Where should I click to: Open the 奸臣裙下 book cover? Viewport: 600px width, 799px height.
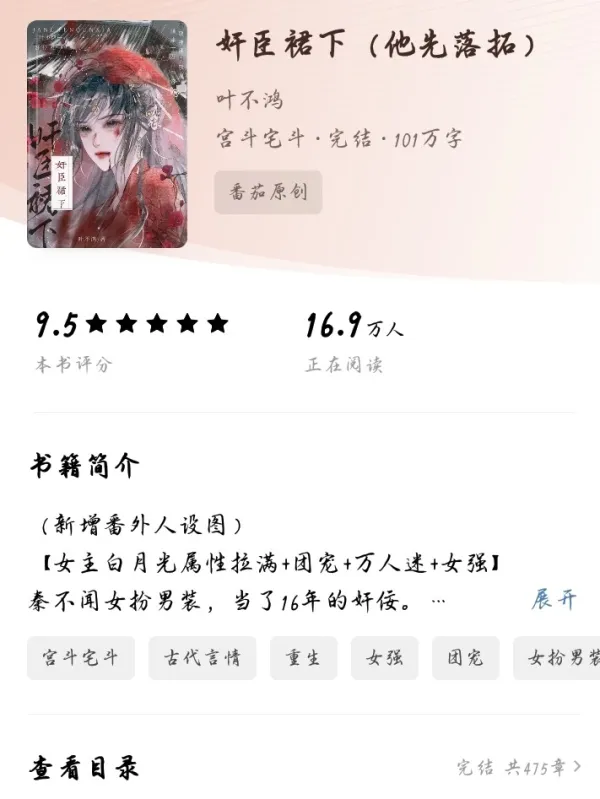(x=107, y=134)
